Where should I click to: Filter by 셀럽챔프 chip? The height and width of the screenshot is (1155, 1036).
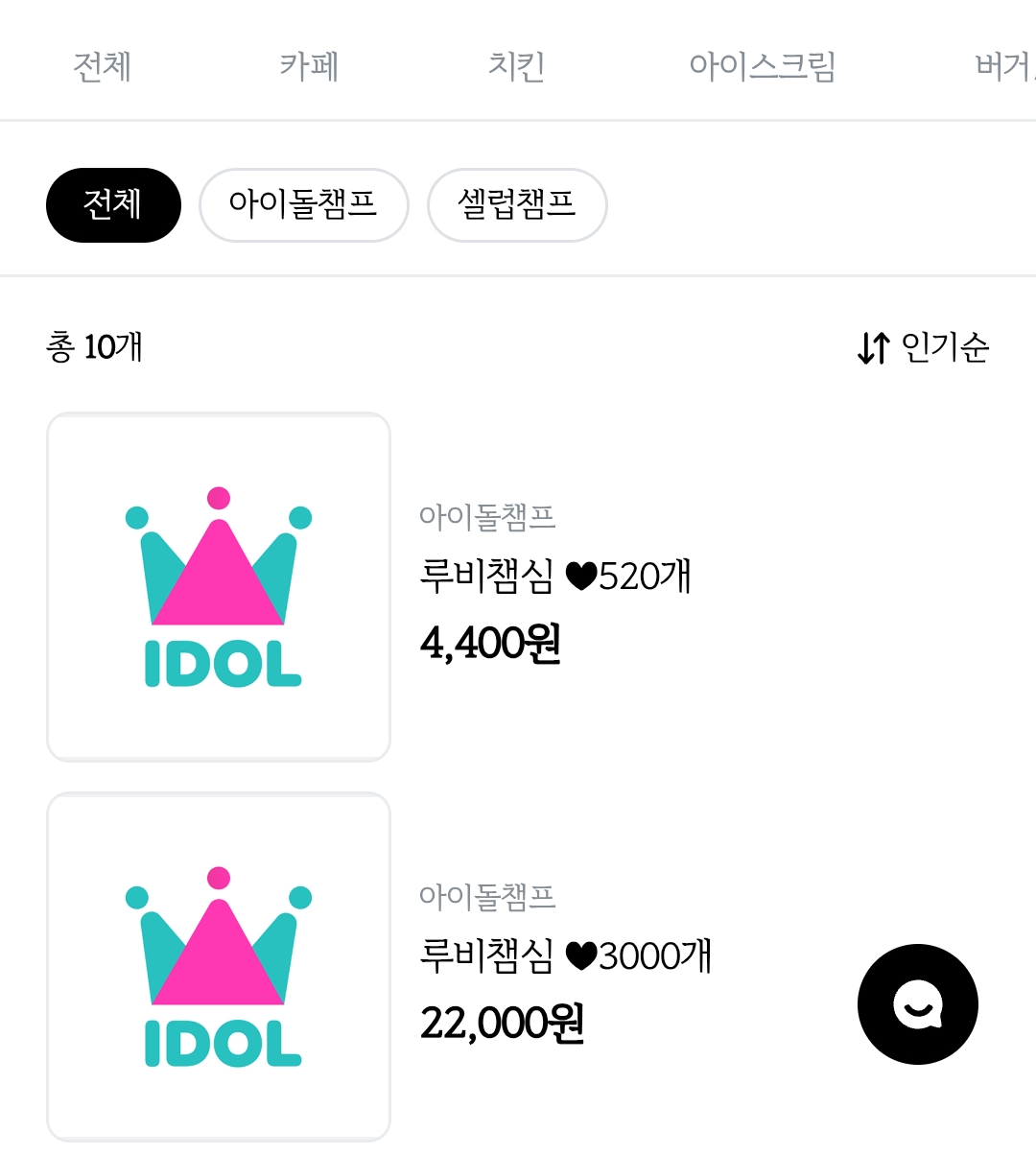point(516,204)
